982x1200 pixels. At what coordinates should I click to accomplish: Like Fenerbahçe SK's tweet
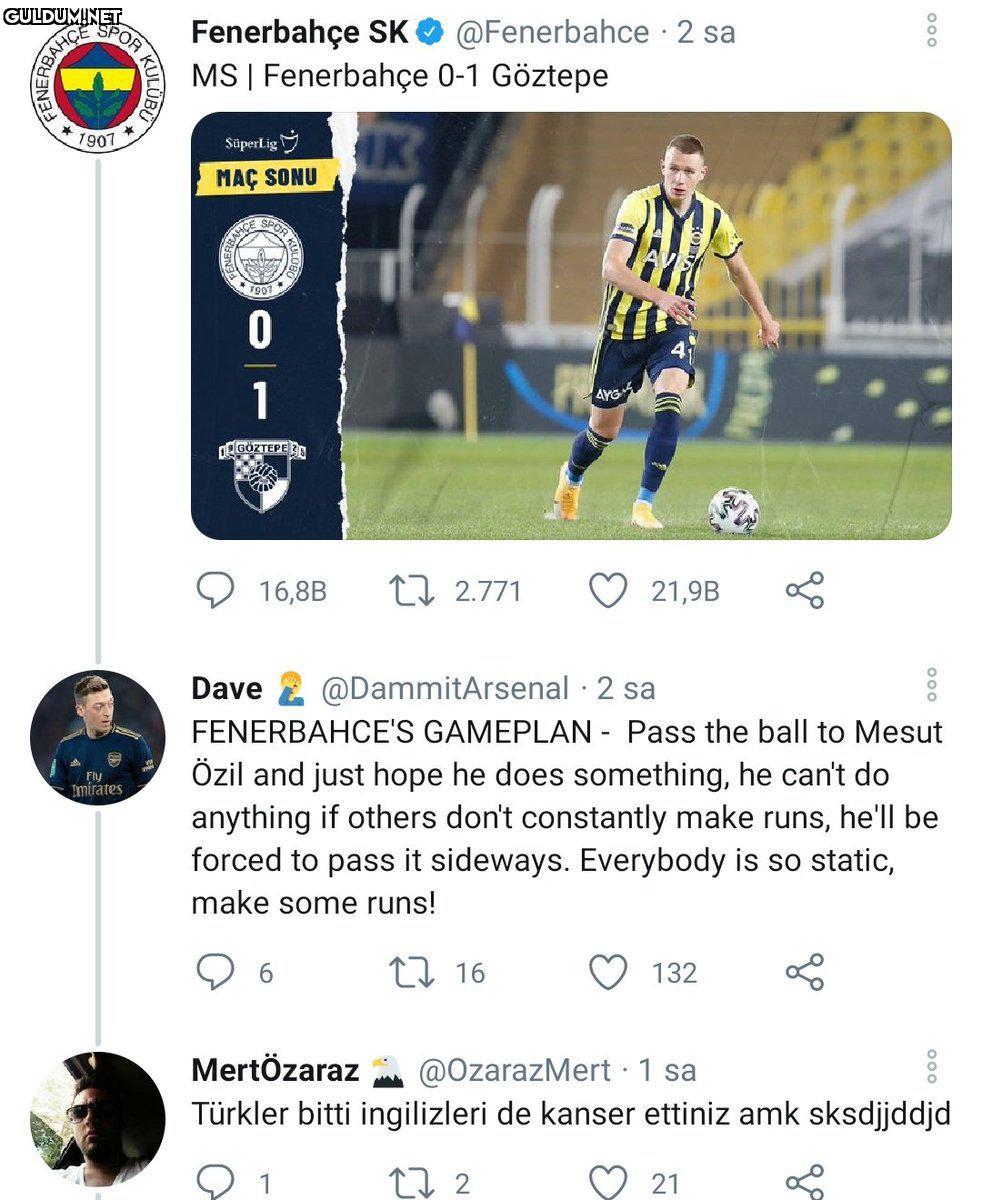pyautogui.click(x=607, y=591)
